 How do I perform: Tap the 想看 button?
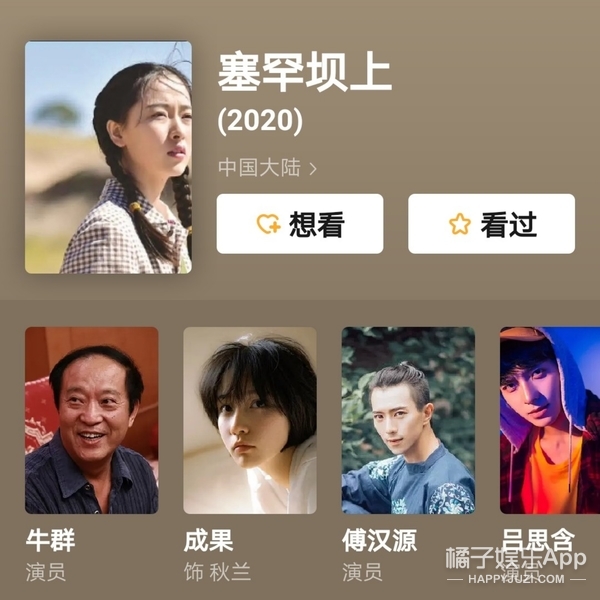click(x=300, y=224)
